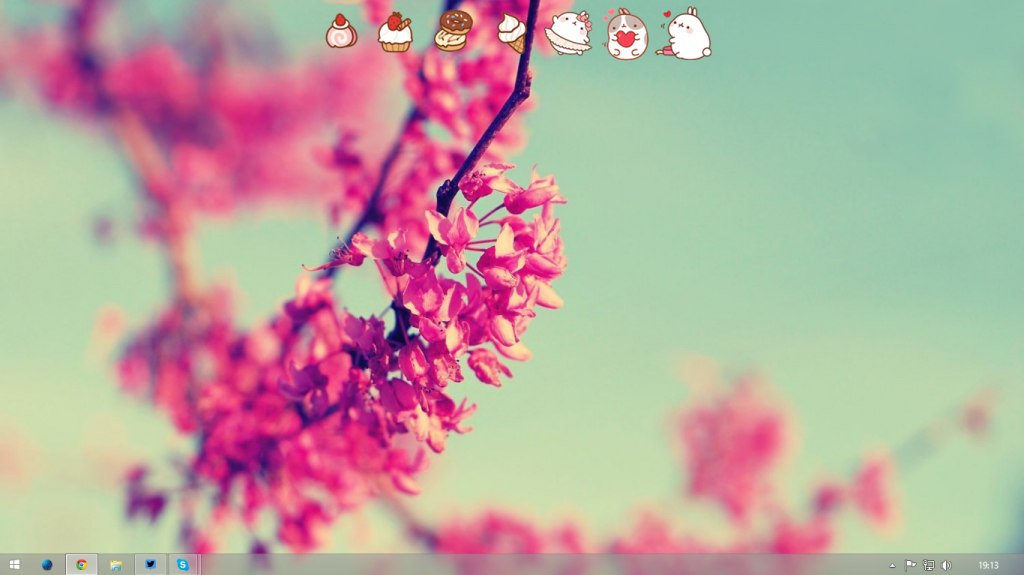Open the strawberry cupcake dock icon
Screen dimensions: 1024x575
(395, 33)
